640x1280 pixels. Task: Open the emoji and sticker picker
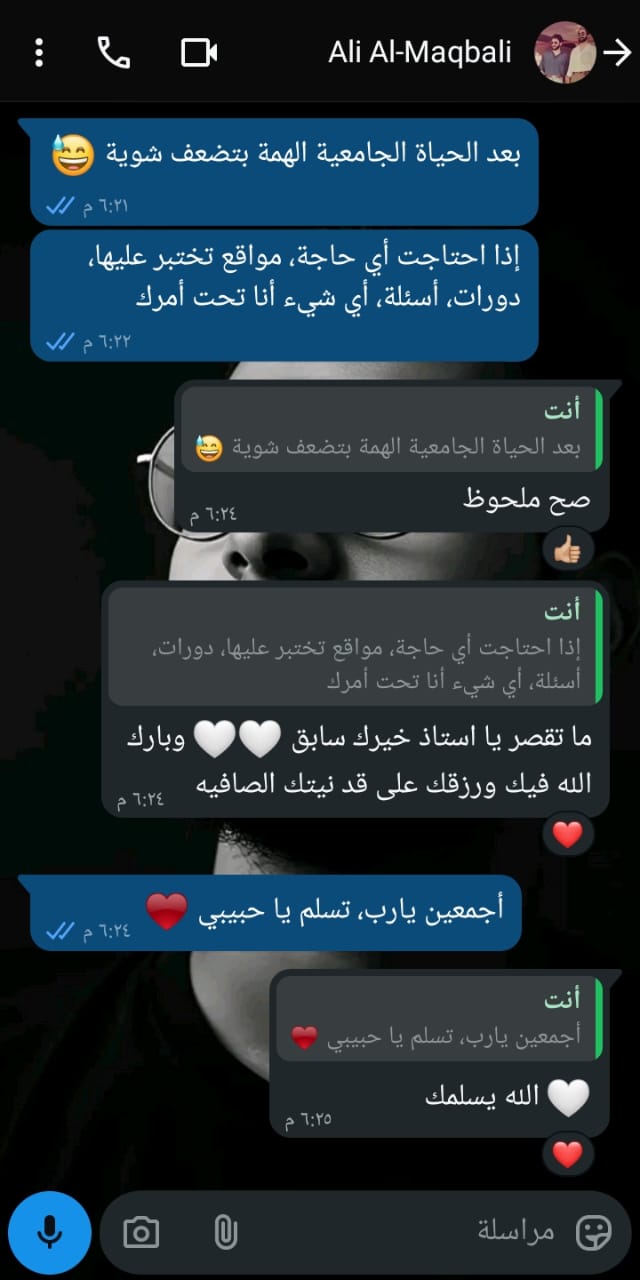pos(594,1232)
